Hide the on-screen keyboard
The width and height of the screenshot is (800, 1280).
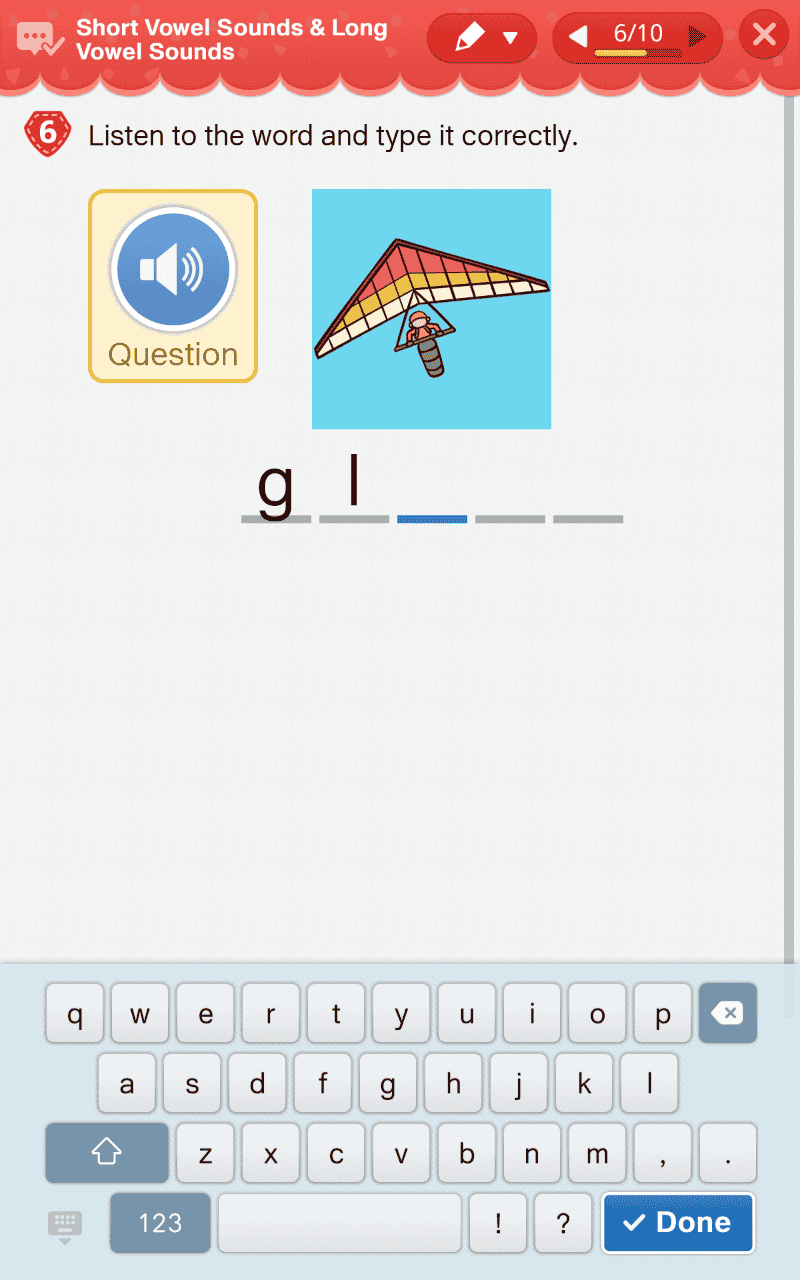pyautogui.click(x=65, y=1226)
